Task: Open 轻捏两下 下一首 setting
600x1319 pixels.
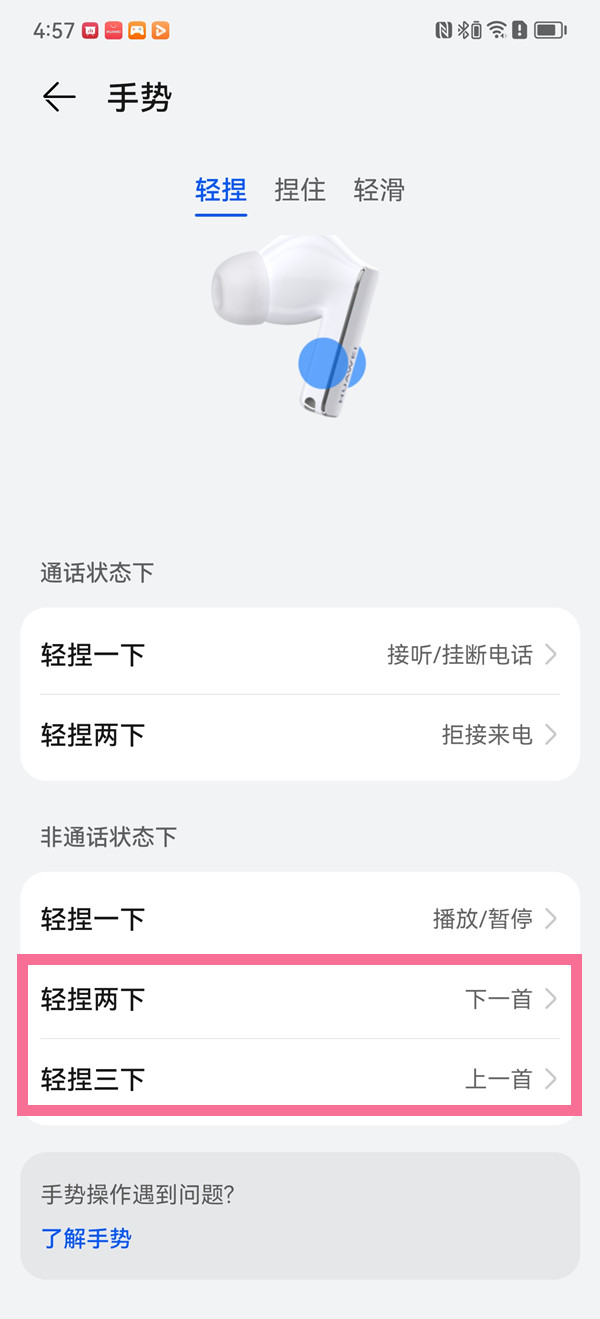Action: tap(300, 999)
